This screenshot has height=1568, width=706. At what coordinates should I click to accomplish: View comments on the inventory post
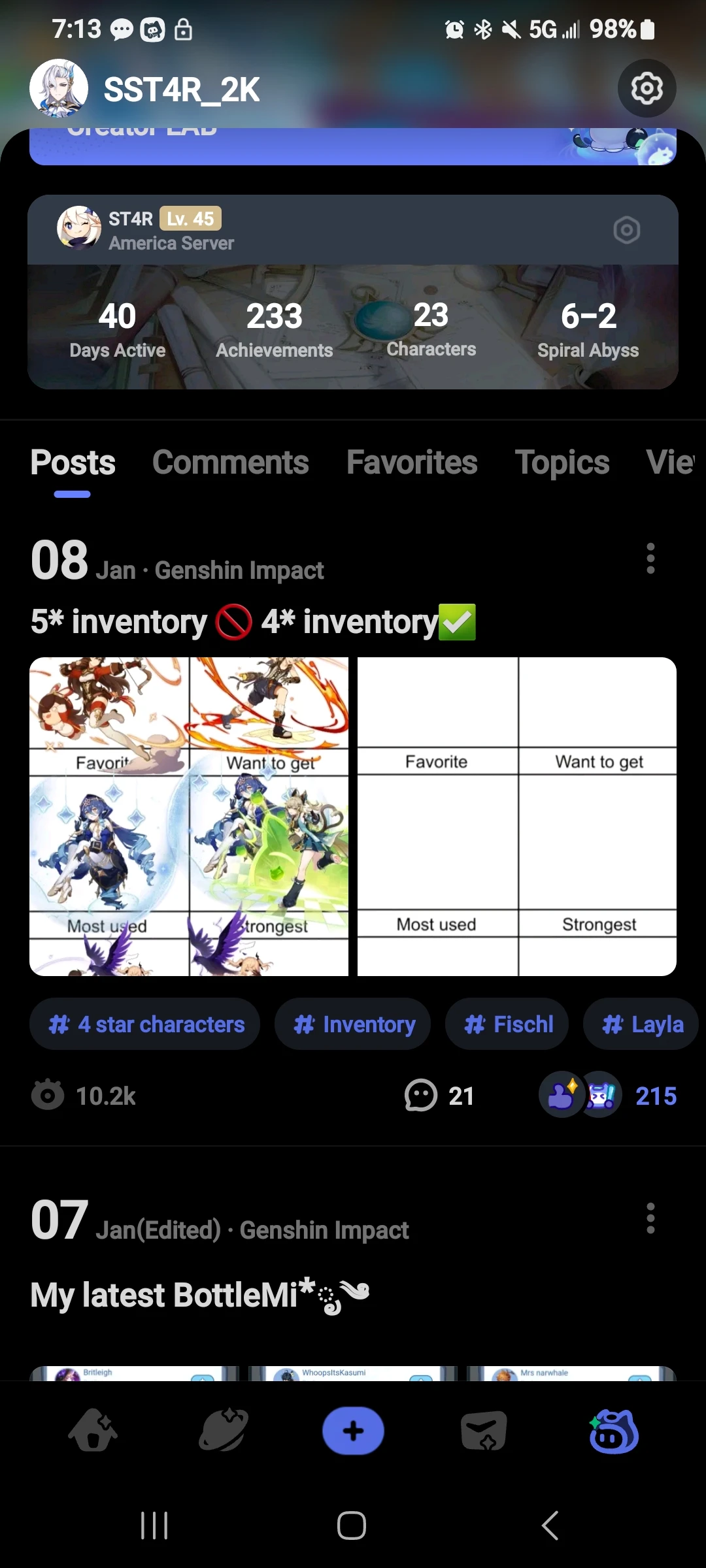(438, 1096)
